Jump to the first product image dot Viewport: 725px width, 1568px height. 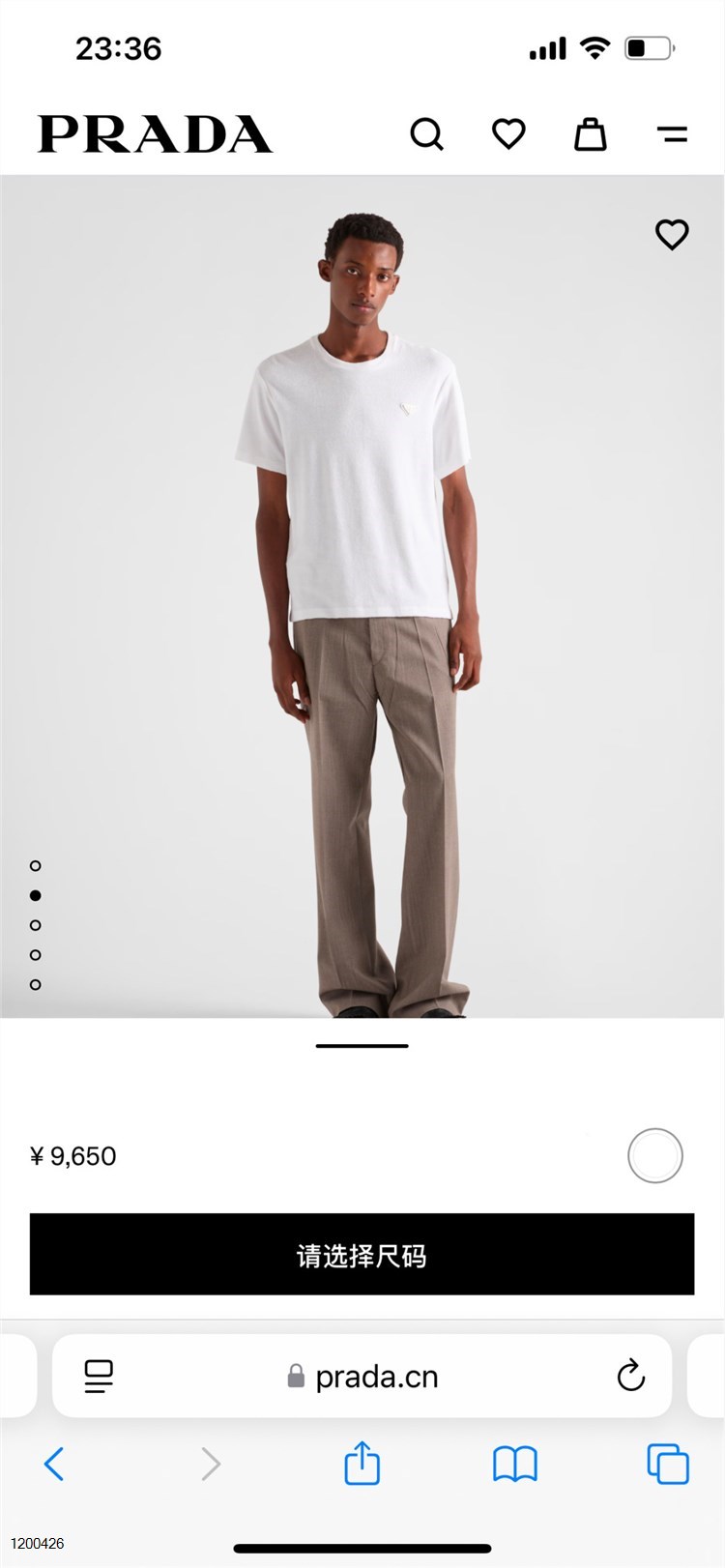pyautogui.click(x=36, y=865)
